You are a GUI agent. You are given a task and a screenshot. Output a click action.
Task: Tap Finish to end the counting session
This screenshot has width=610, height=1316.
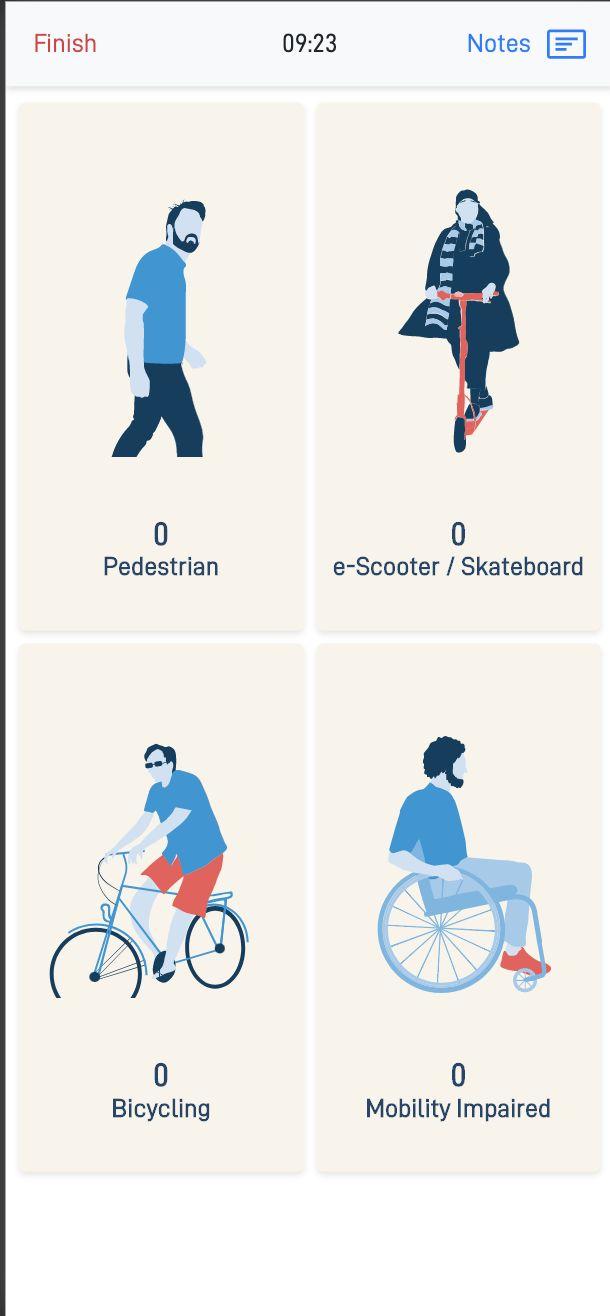click(65, 44)
